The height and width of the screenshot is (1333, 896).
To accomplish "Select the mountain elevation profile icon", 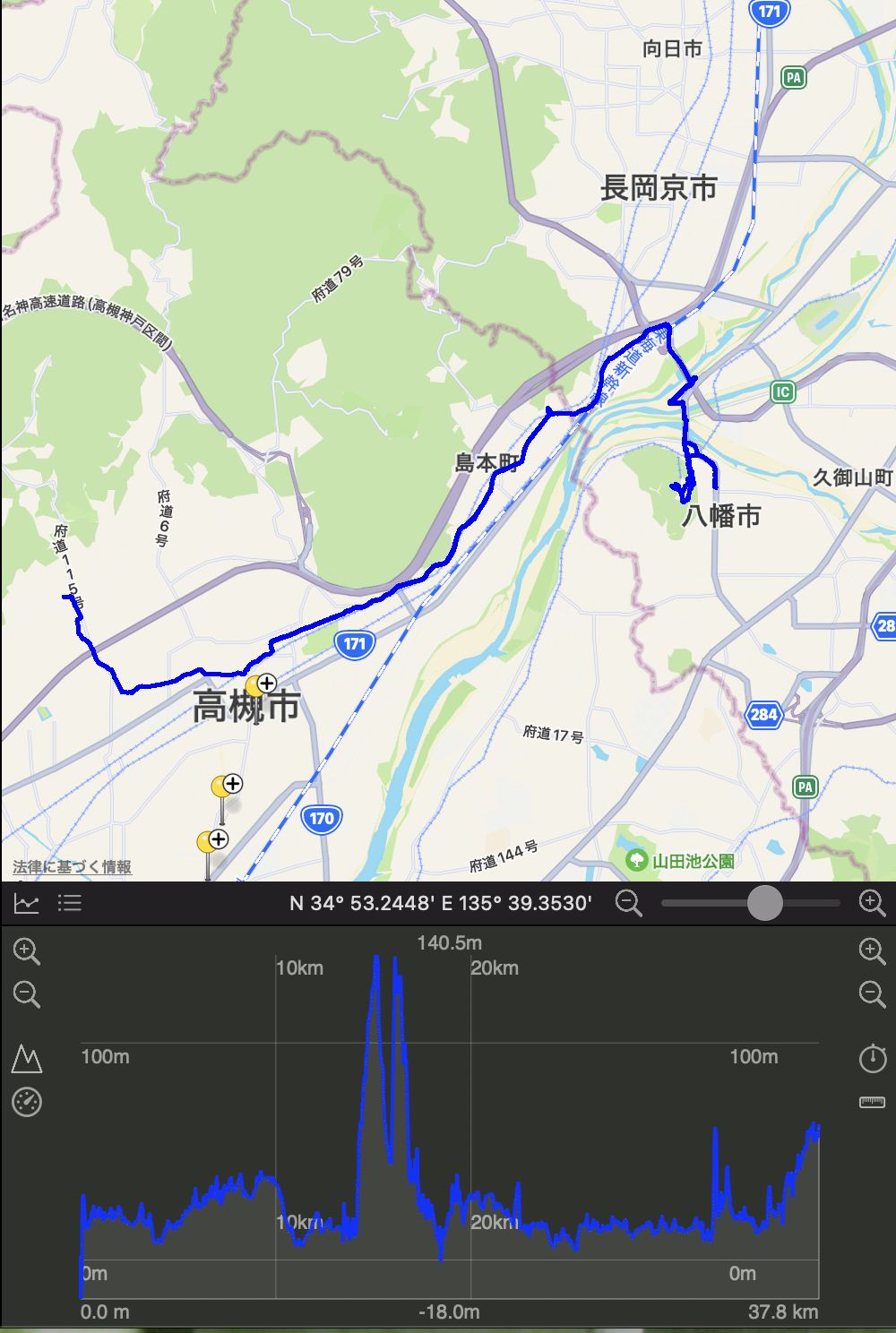I will point(27,1059).
